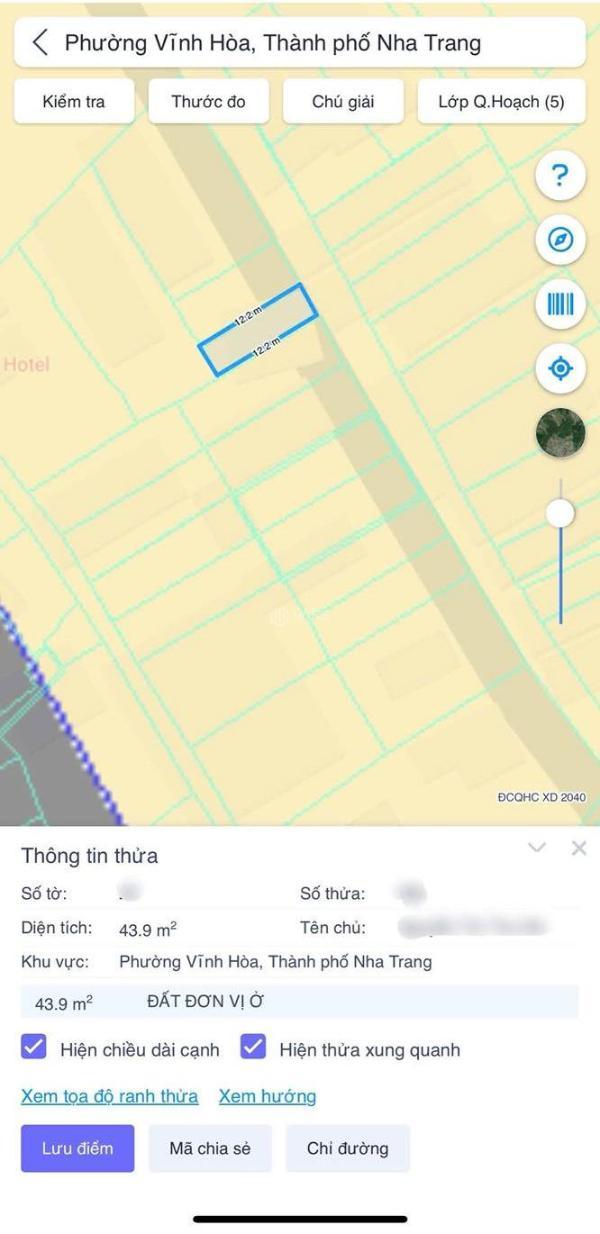The width and height of the screenshot is (600, 1234).
Task: Show the Chú giải legend
Action: tap(343, 102)
